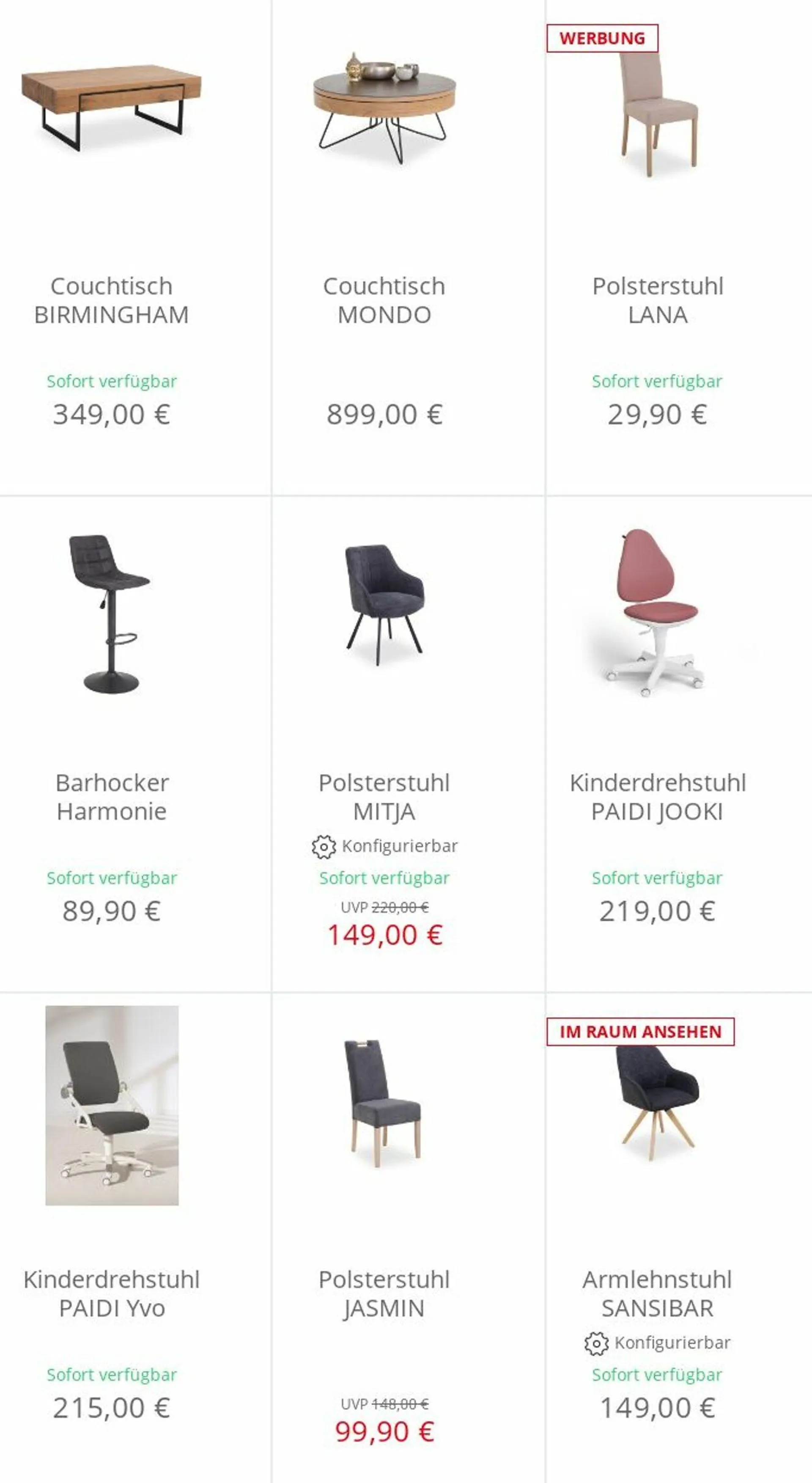Select the Polsterstuhl JASMIN product card
Screen dimensions: 812x1483
coord(384,1293)
